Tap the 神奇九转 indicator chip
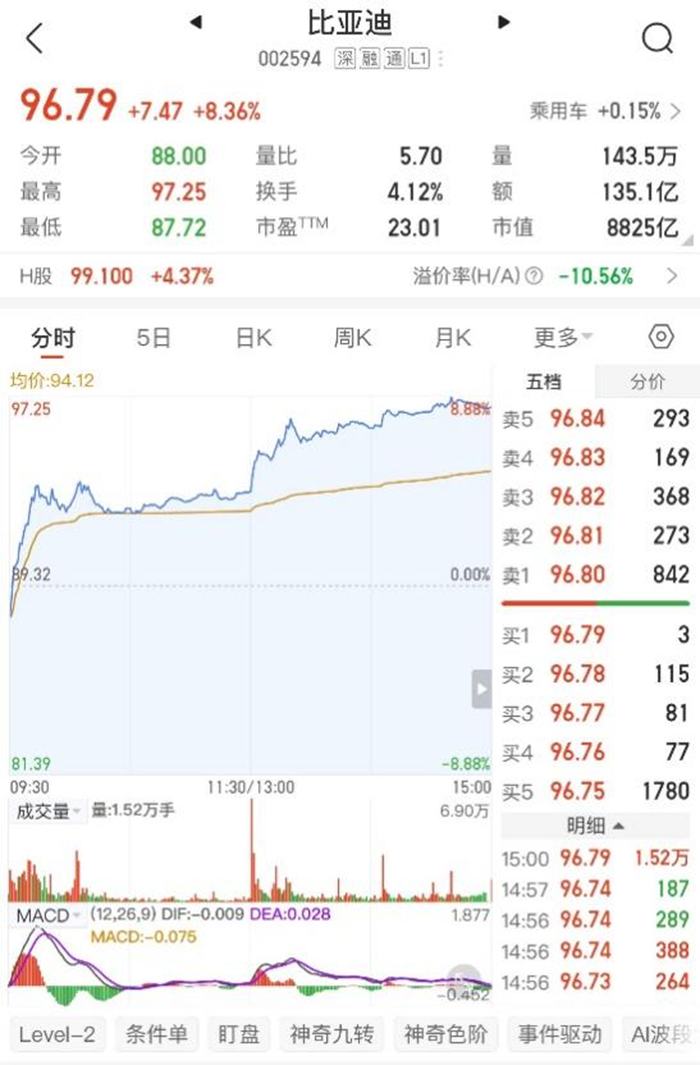The width and height of the screenshot is (700, 1065). click(331, 1034)
